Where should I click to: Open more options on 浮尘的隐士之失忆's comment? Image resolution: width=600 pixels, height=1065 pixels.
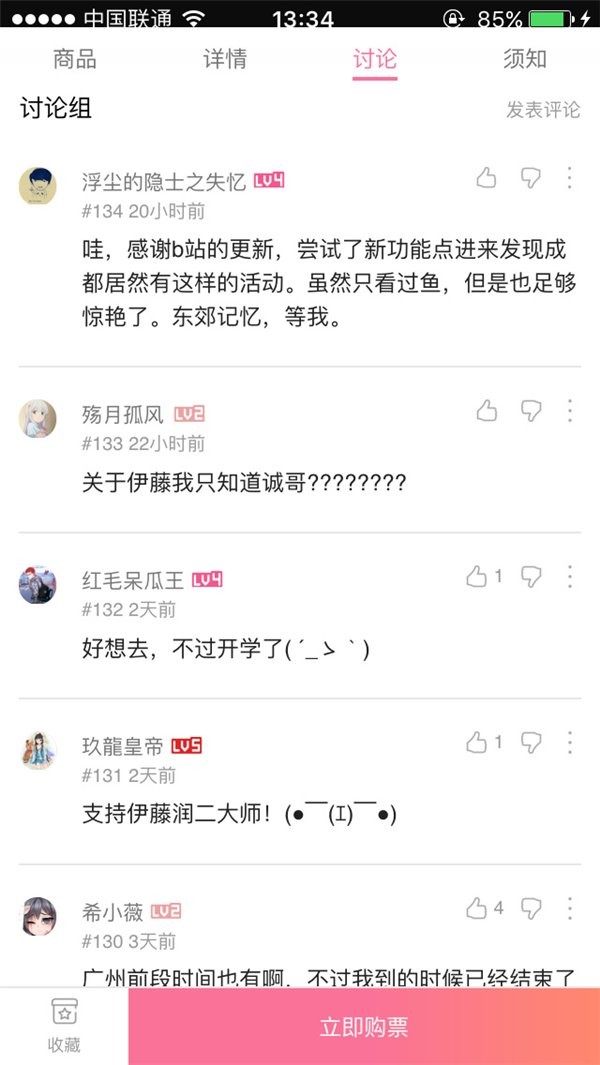tap(569, 179)
